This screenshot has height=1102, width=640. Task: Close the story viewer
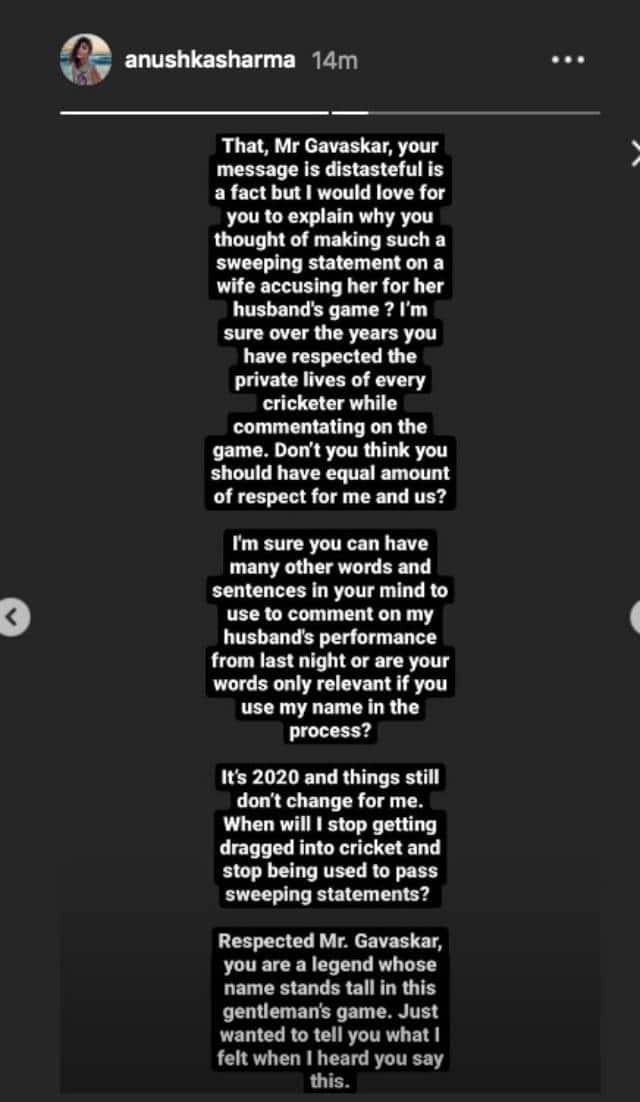[634, 153]
